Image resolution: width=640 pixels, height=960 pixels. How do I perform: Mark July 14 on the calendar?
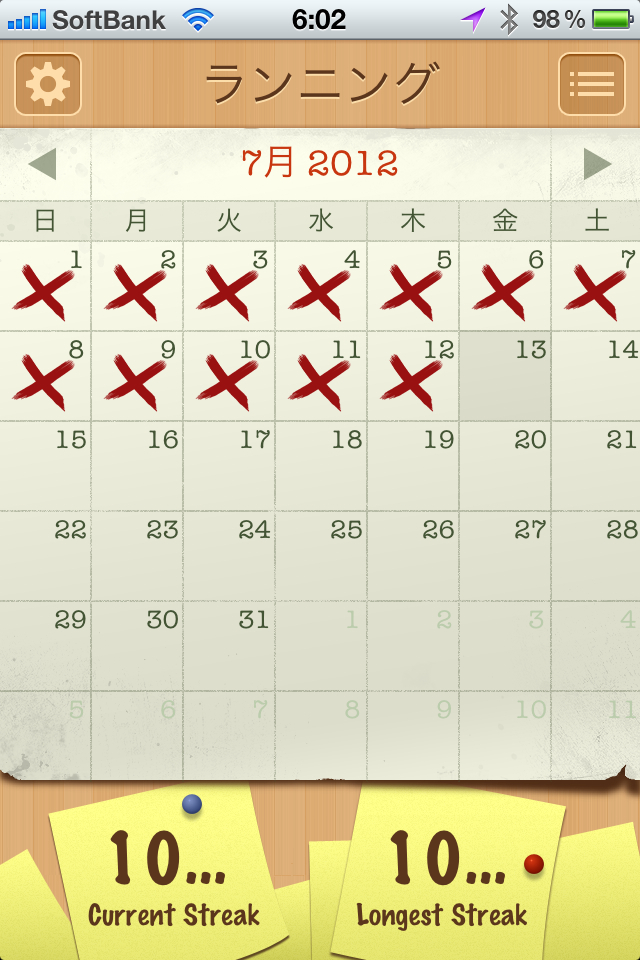[597, 377]
